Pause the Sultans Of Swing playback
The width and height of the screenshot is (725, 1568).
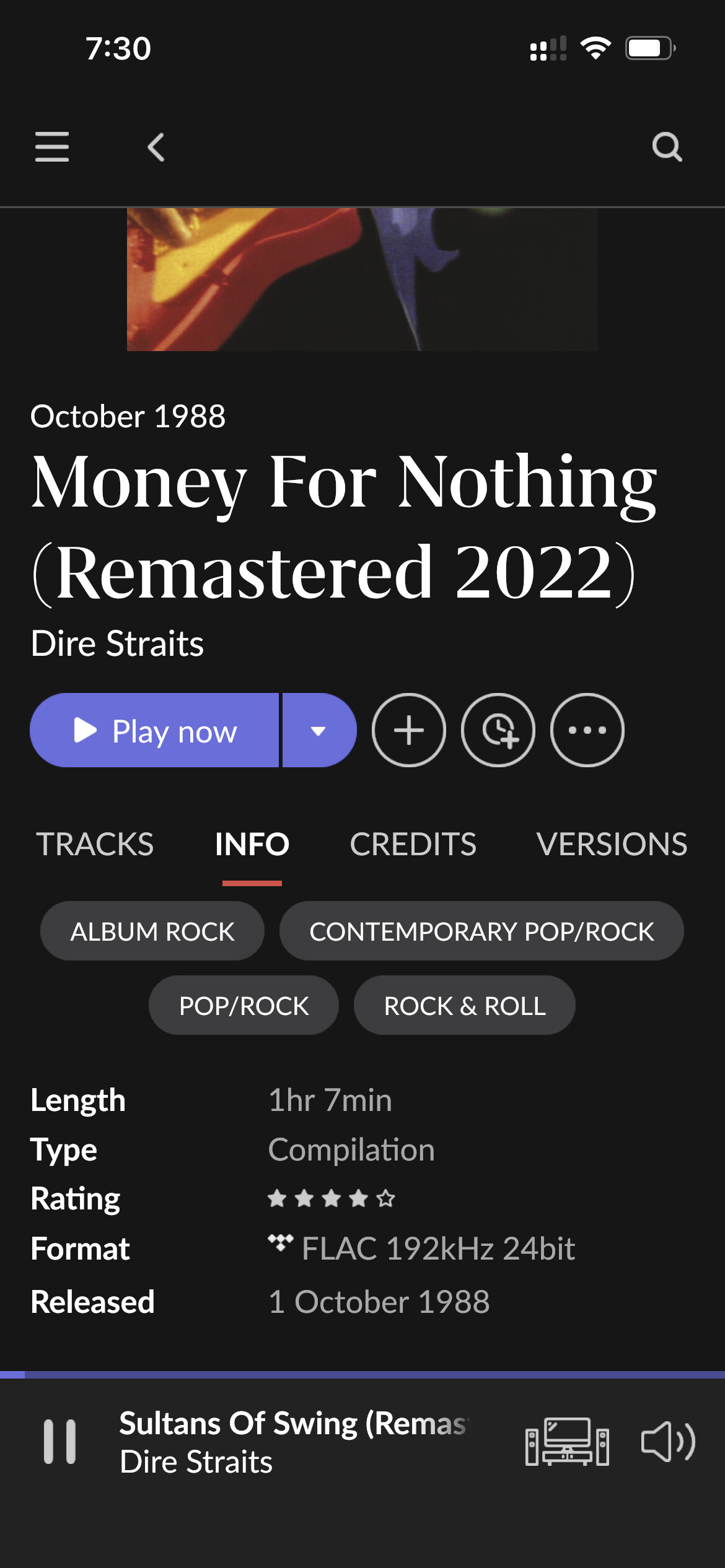tap(59, 1442)
